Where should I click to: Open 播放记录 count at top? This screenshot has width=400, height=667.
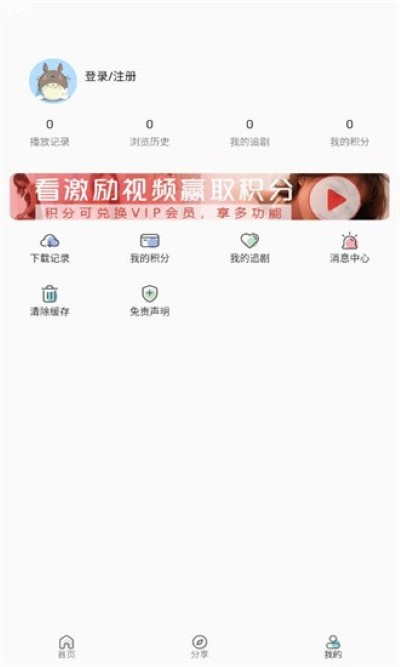50,133
